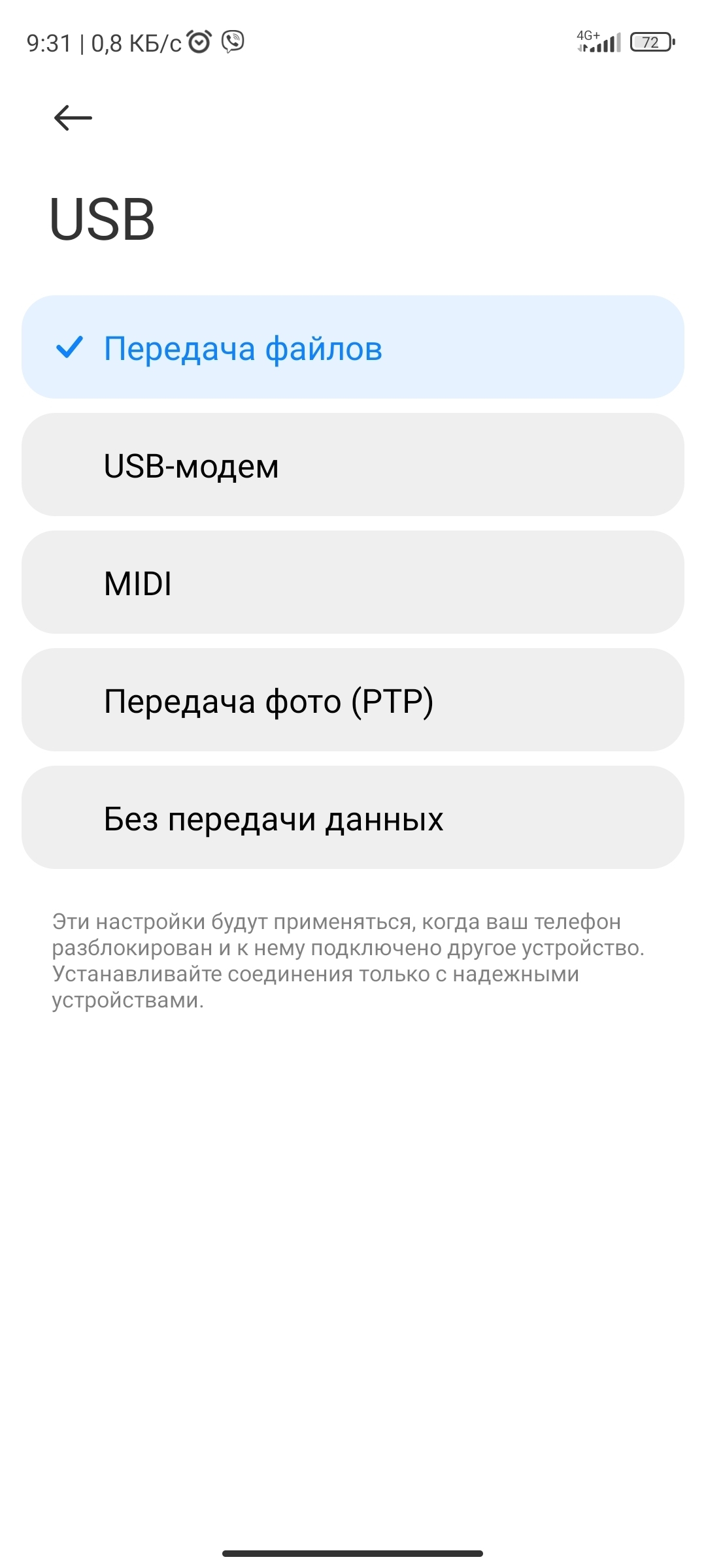
Task: Select the Передача файлов option
Action: (353, 348)
